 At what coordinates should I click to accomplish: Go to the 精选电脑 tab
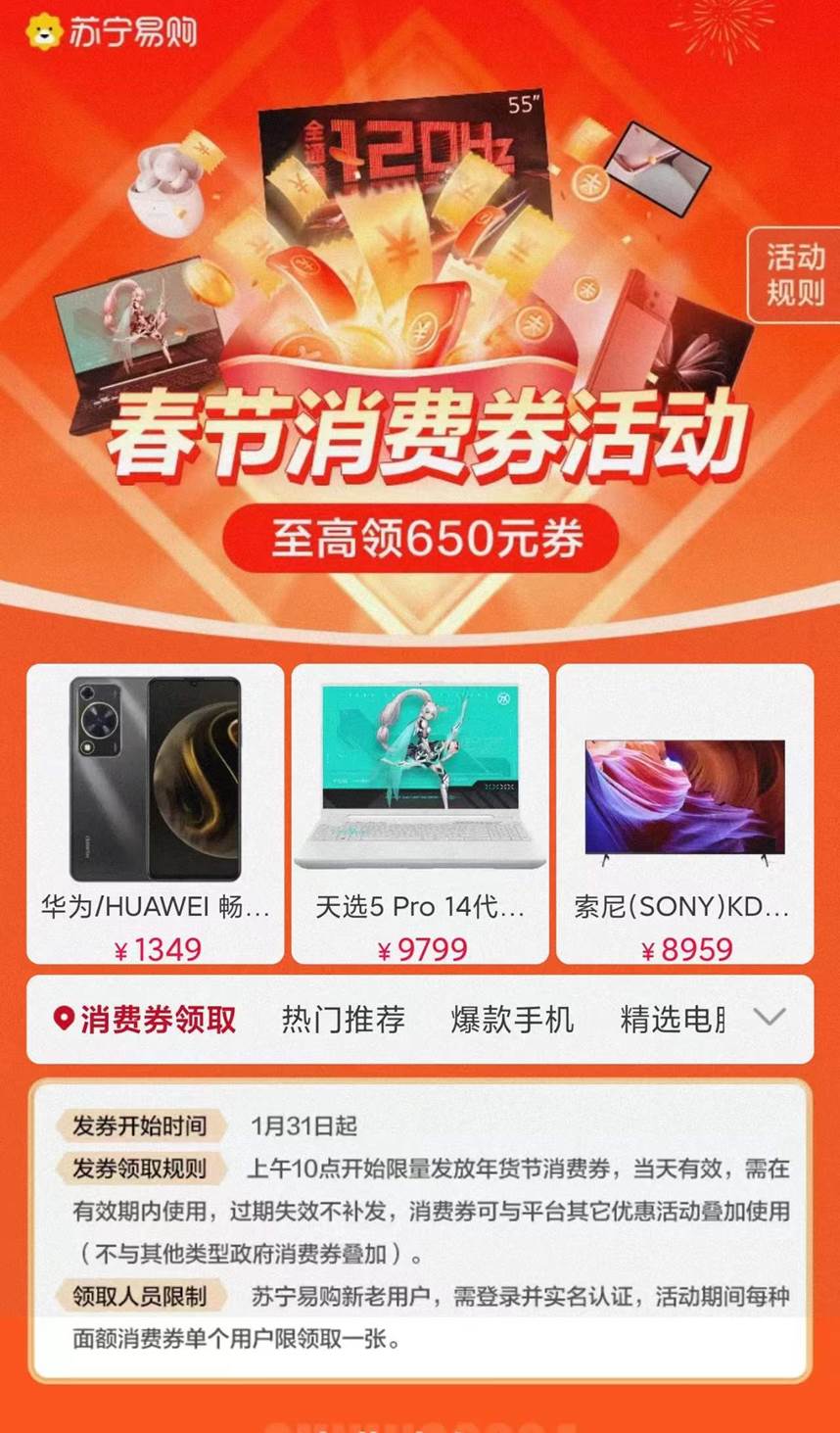pyautogui.click(x=673, y=1020)
